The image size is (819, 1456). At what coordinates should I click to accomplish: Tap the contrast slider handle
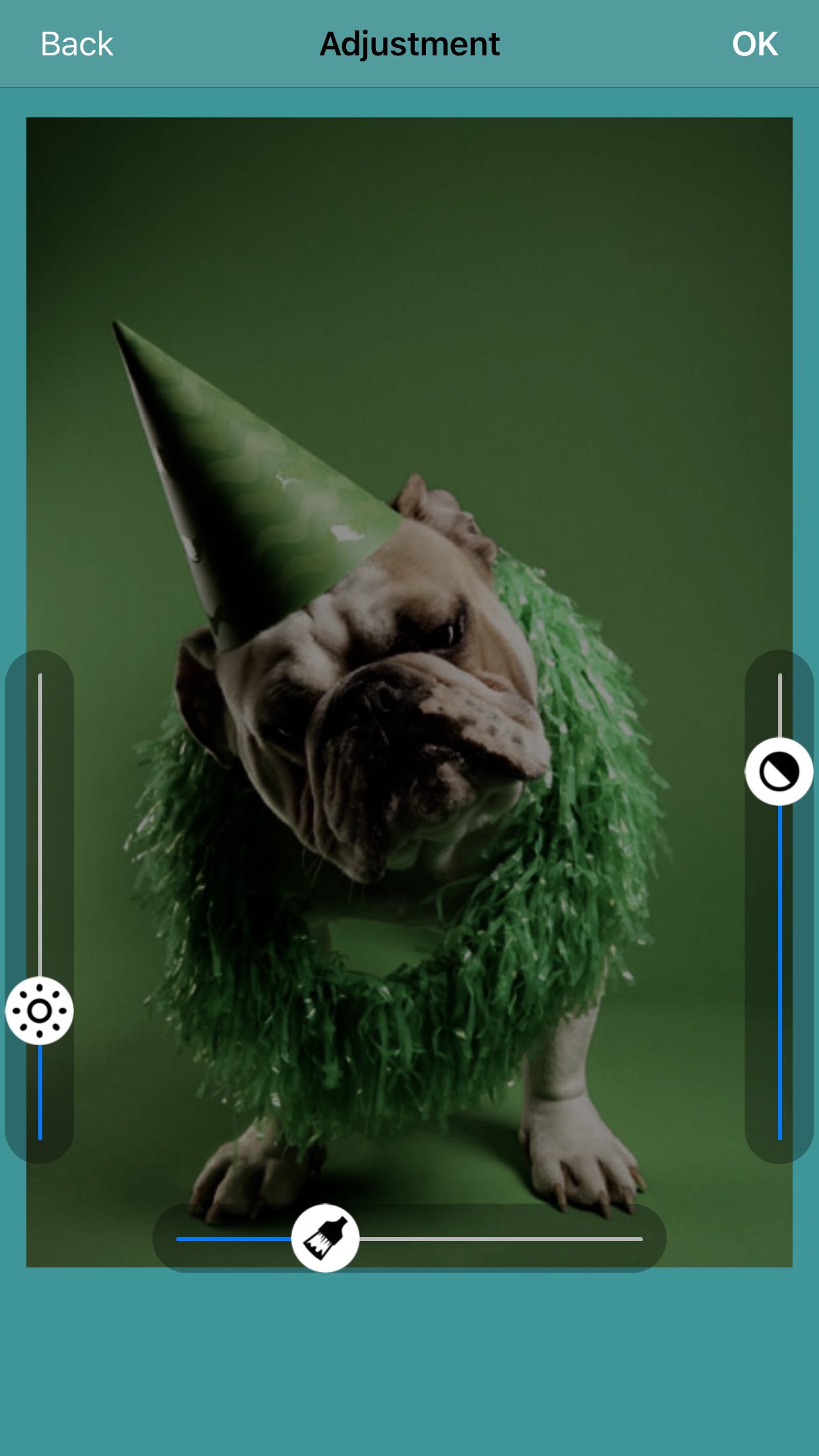(779, 771)
